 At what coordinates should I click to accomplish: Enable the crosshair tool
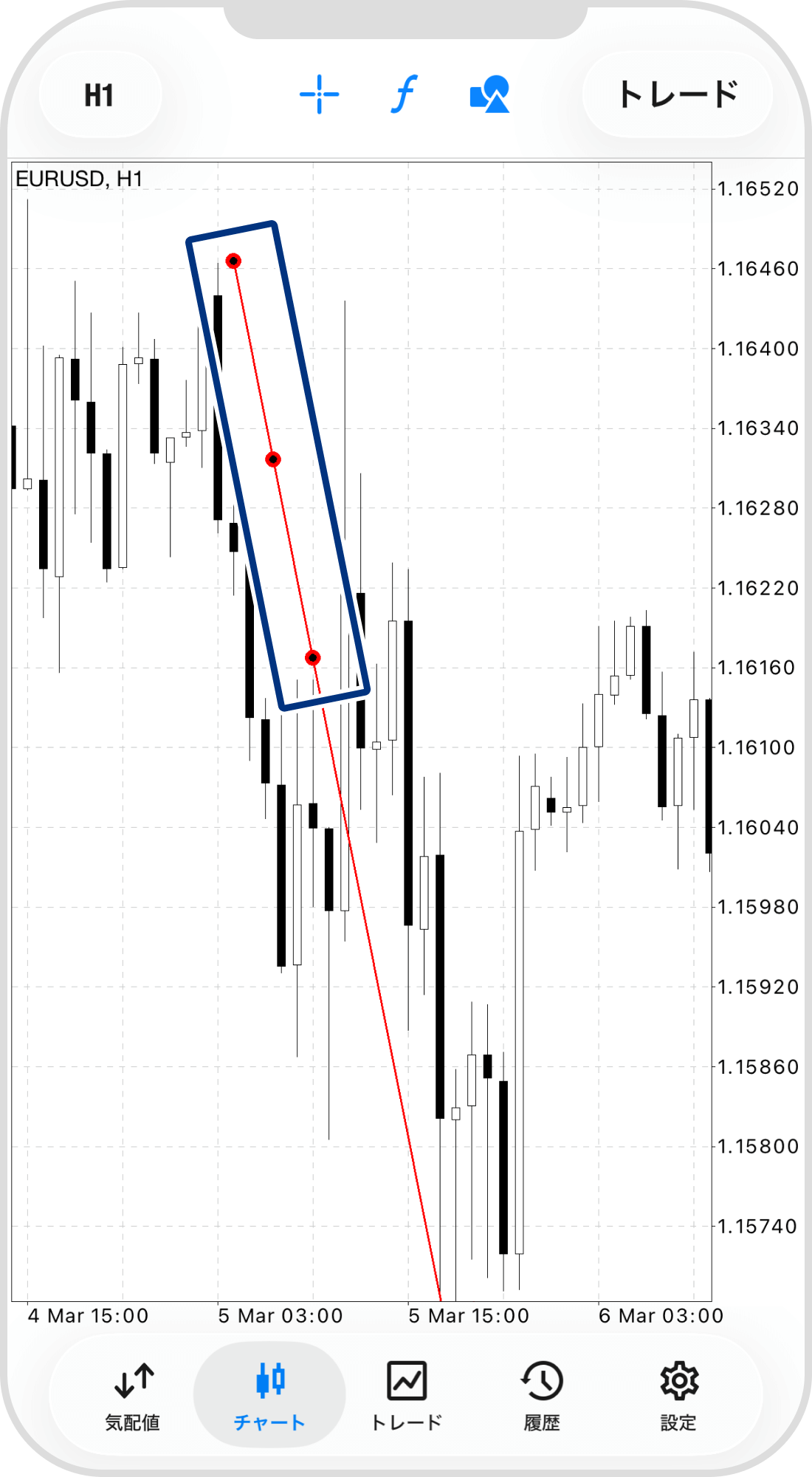[x=319, y=95]
